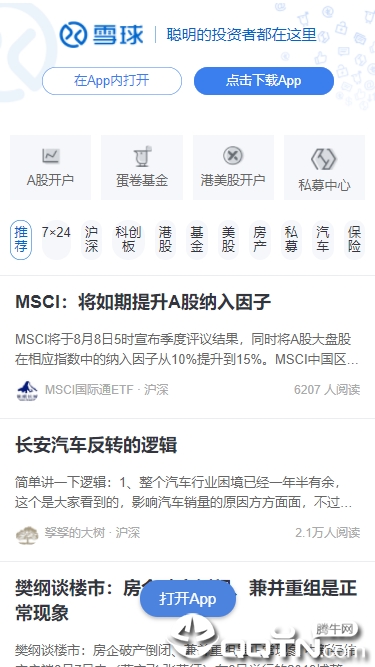This screenshot has width=375, height=667.
Task: Open the 港美股开户 shortcut
Action: (x=233, y=167)
